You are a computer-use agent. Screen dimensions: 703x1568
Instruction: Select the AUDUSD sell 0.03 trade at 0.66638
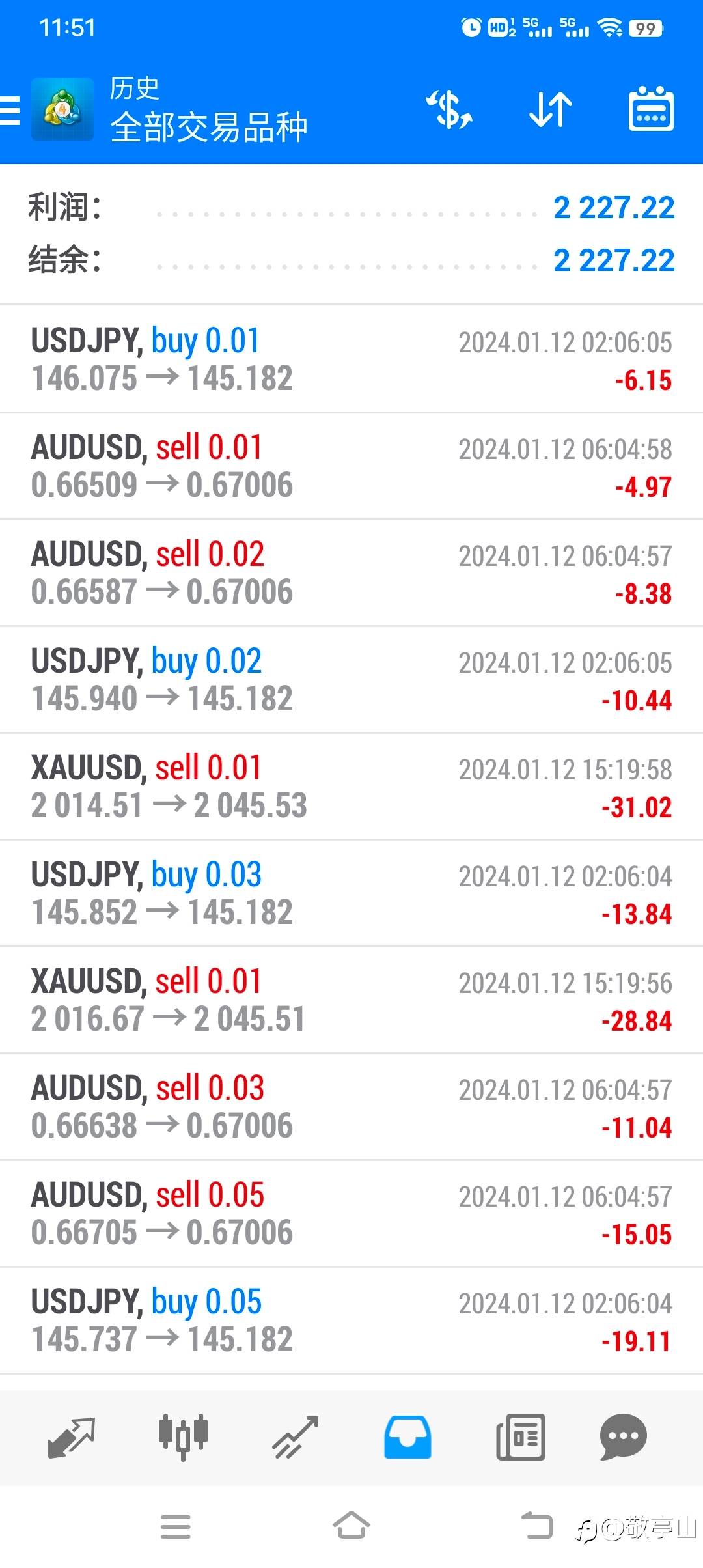click(351, 1106)
